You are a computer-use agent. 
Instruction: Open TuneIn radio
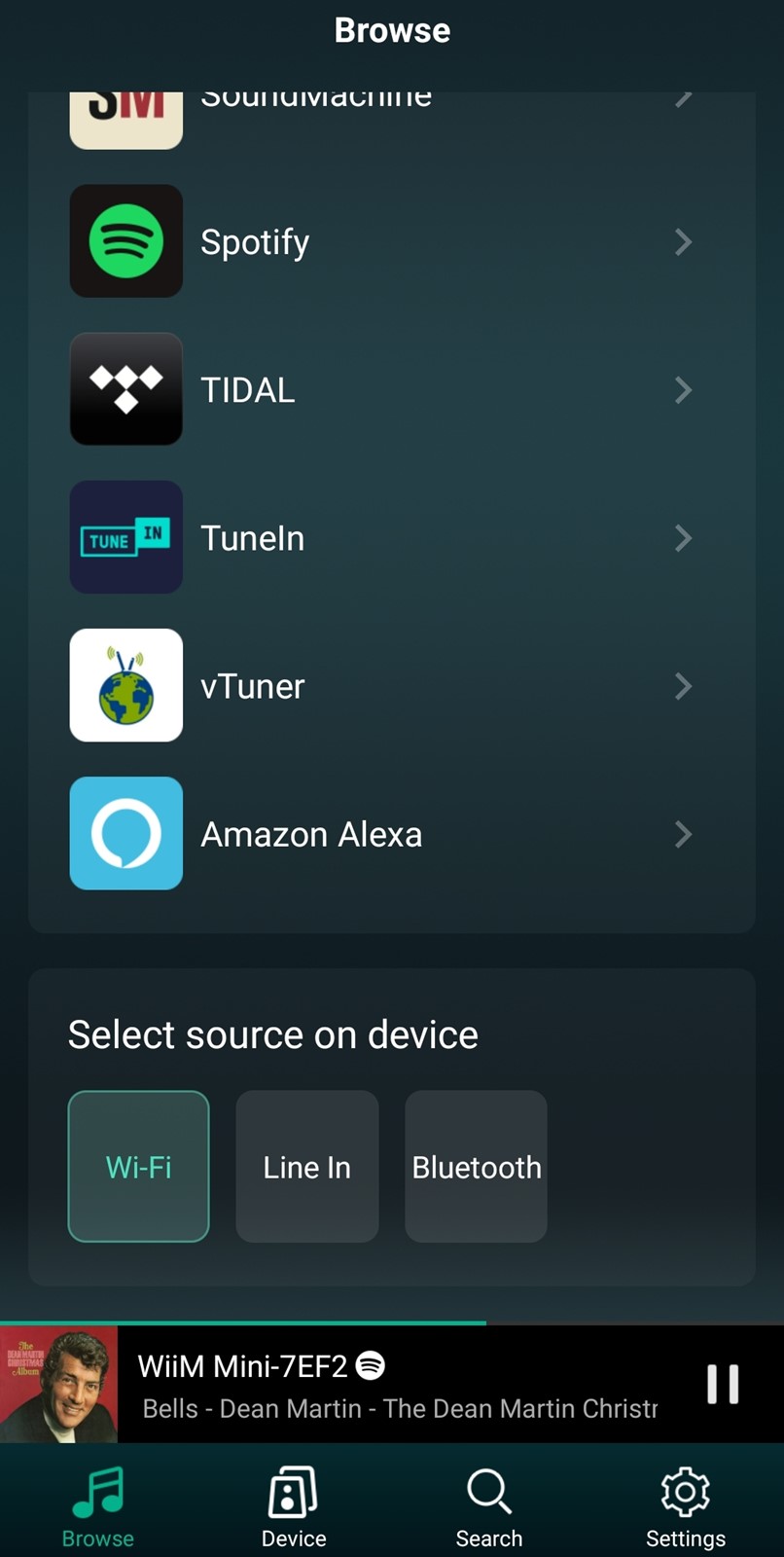(392, 538)
